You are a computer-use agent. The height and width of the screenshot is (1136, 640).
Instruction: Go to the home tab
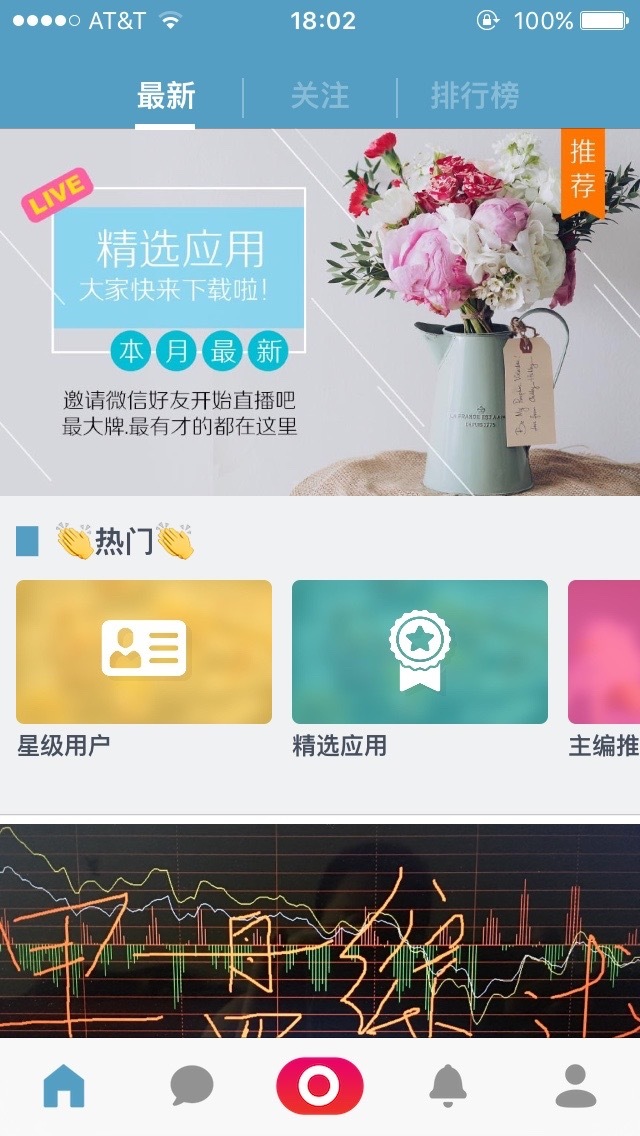[x=64, y=1086]
